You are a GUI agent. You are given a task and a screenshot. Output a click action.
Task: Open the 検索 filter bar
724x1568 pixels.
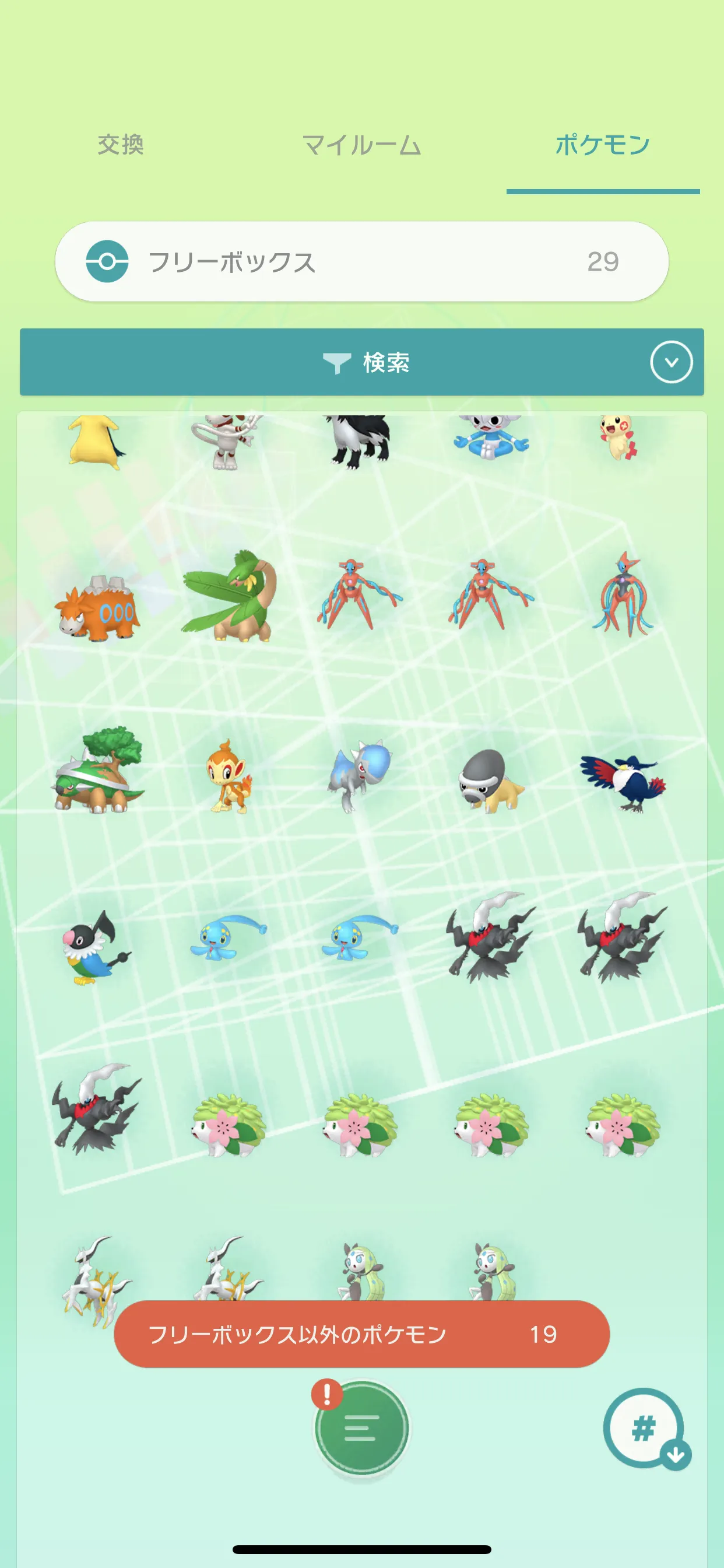[362, 362]
